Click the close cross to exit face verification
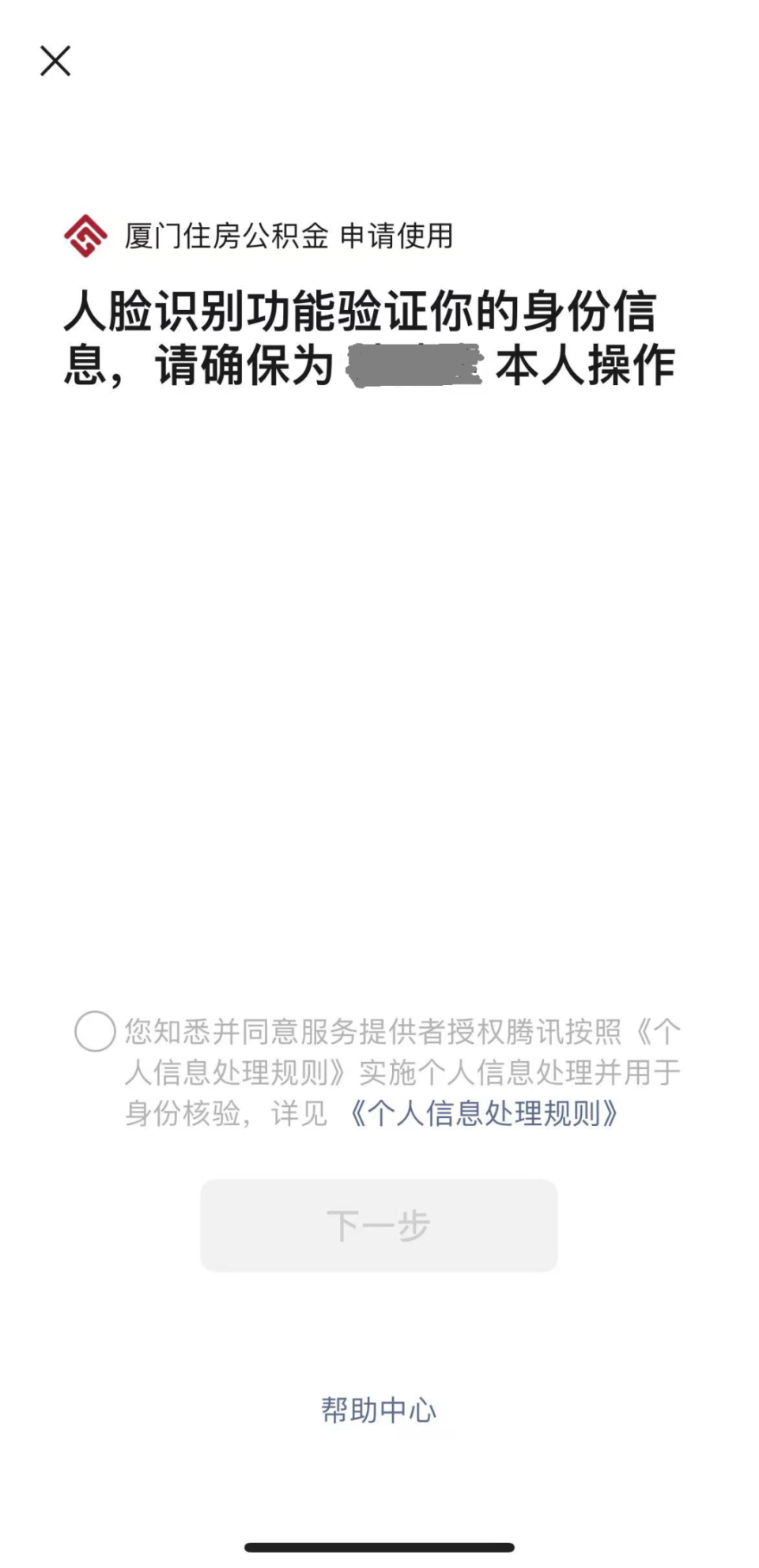Viewport: 759px width, 1568px height. 54,61
